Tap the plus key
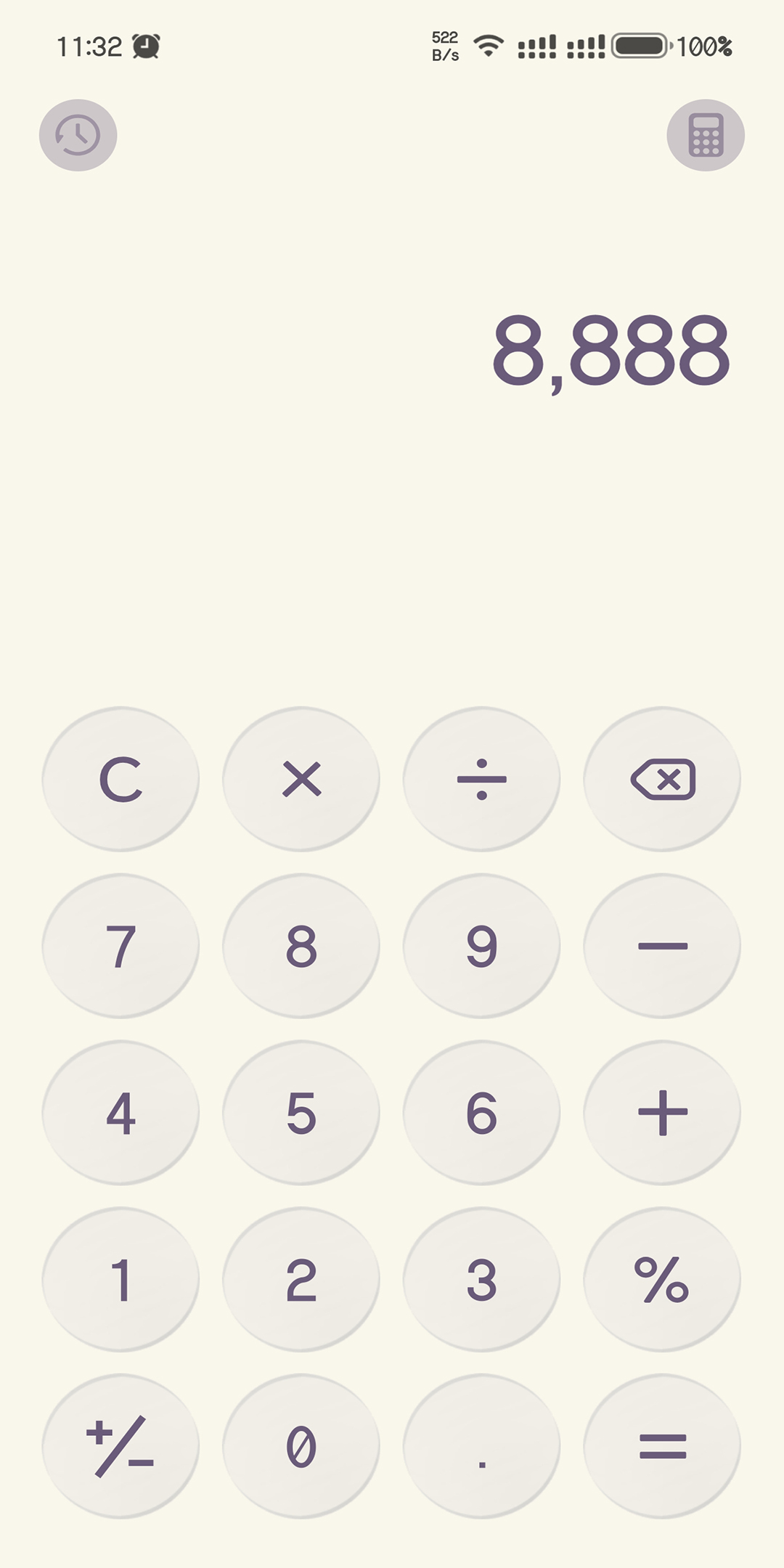This screenshot has width=784, height=1568. [x=662, y=1113]
